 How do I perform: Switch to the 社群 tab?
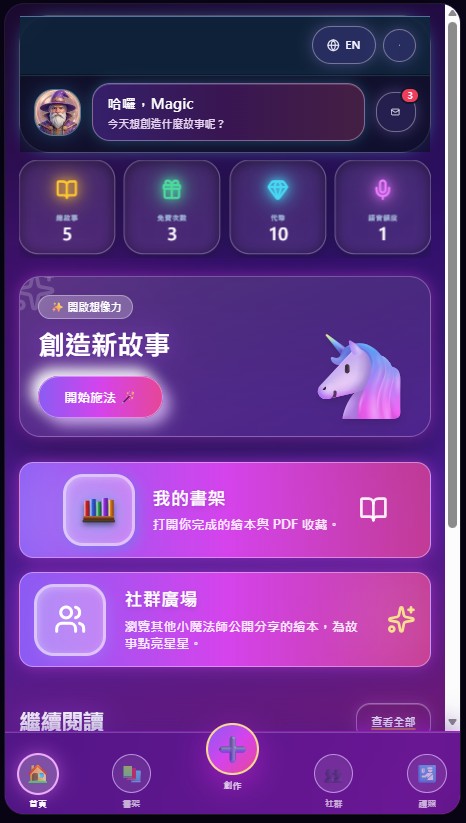tap(333, 780)
